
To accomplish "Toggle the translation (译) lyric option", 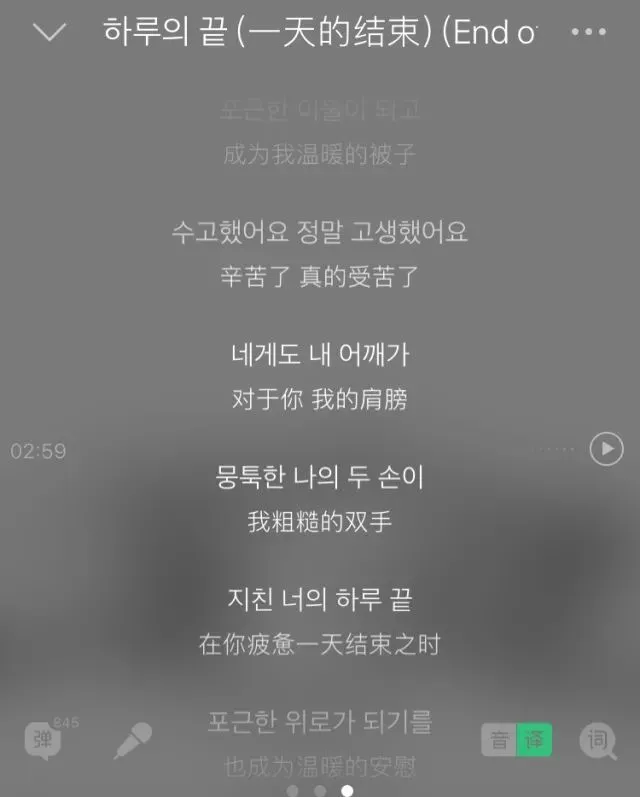I will coord(534,741).
